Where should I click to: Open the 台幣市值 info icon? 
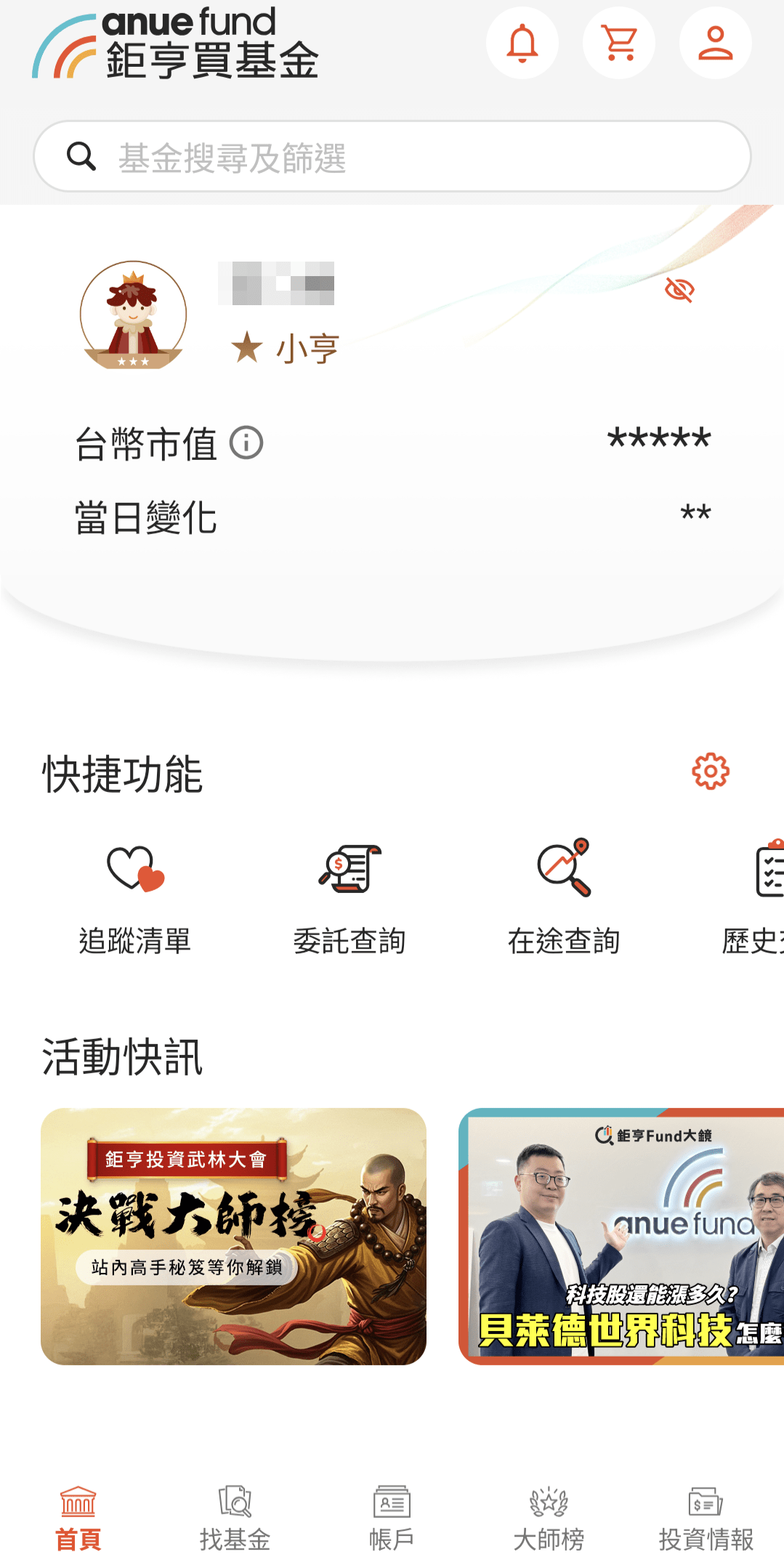pos(246,442)
